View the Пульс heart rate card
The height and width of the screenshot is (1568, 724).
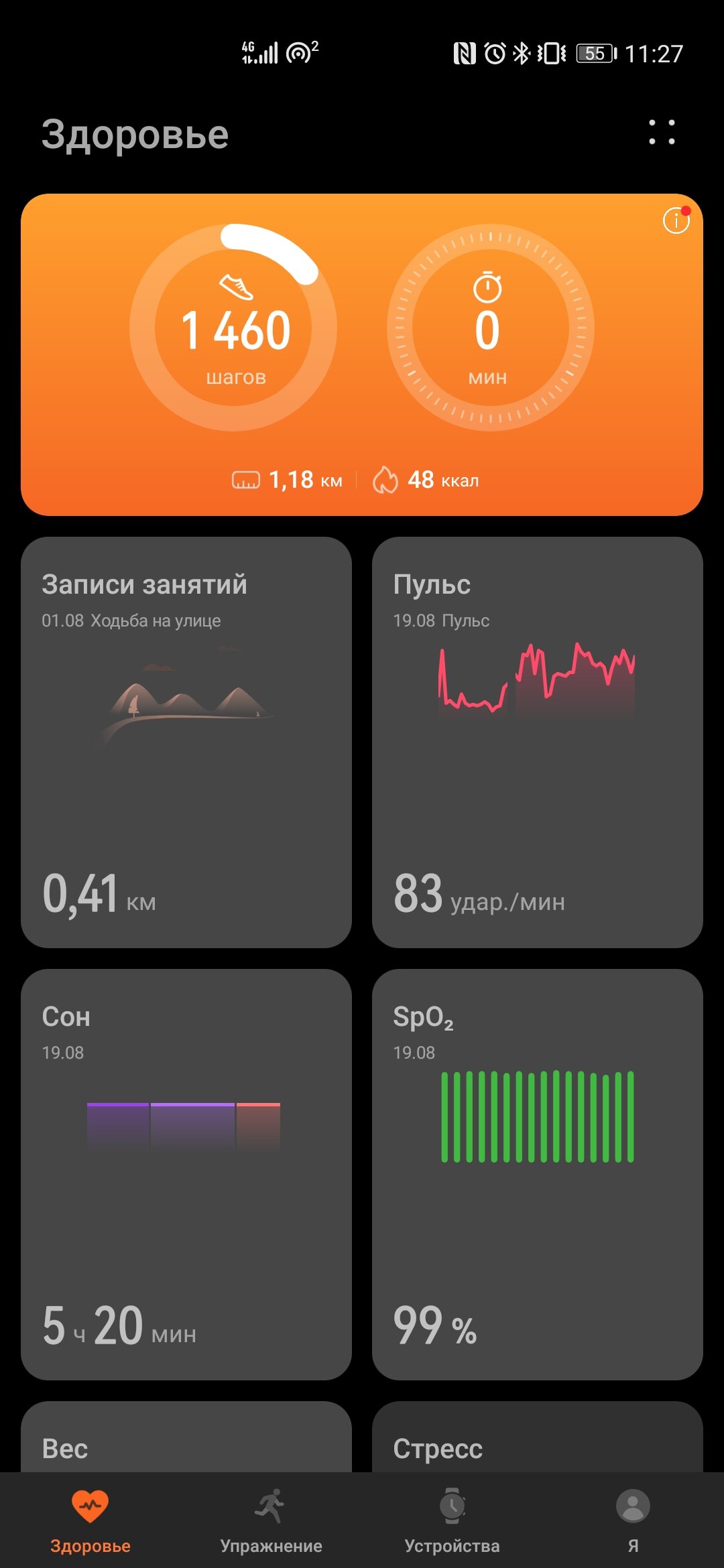click(x=538, y=742)
